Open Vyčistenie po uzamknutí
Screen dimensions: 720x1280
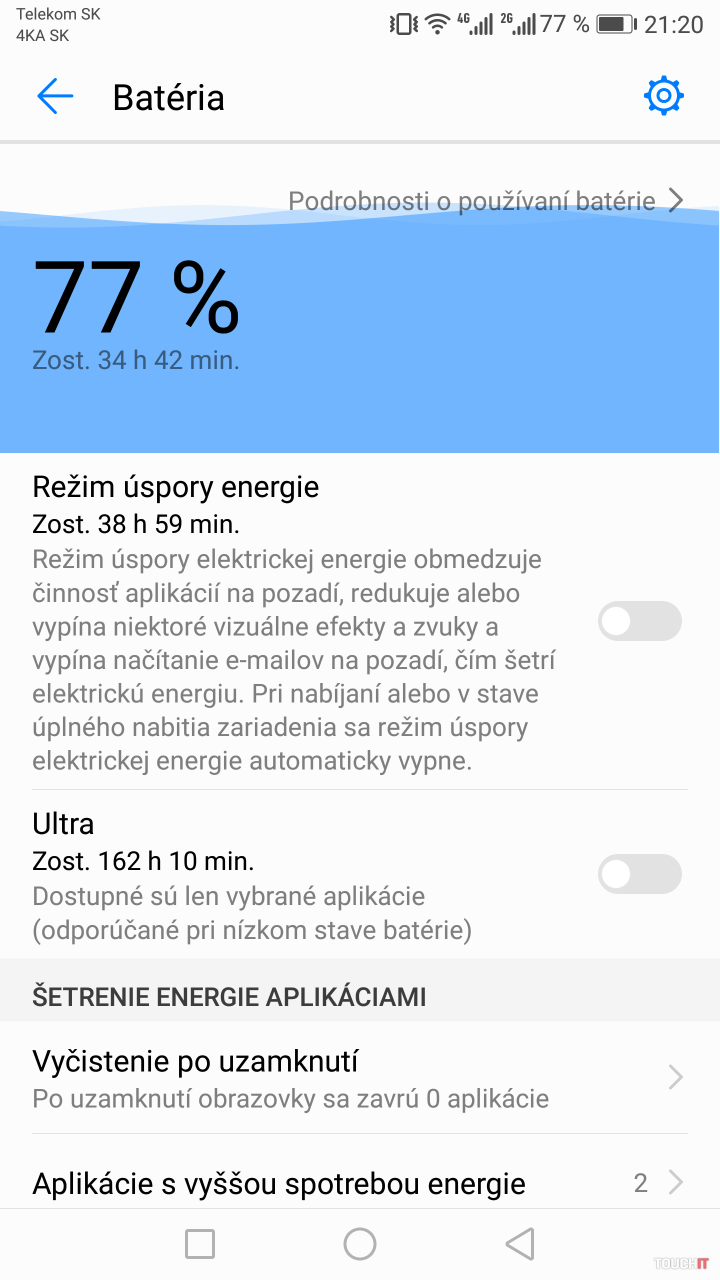tap(358, 1077)
